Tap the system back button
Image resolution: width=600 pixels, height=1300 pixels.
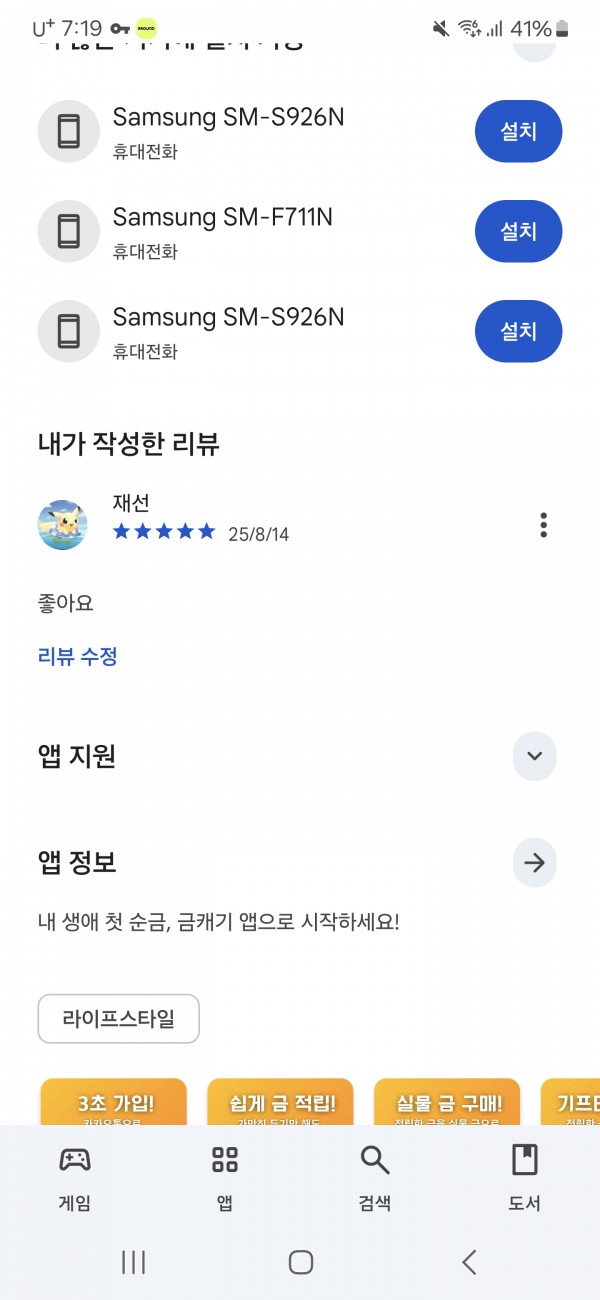(469, 1262)
